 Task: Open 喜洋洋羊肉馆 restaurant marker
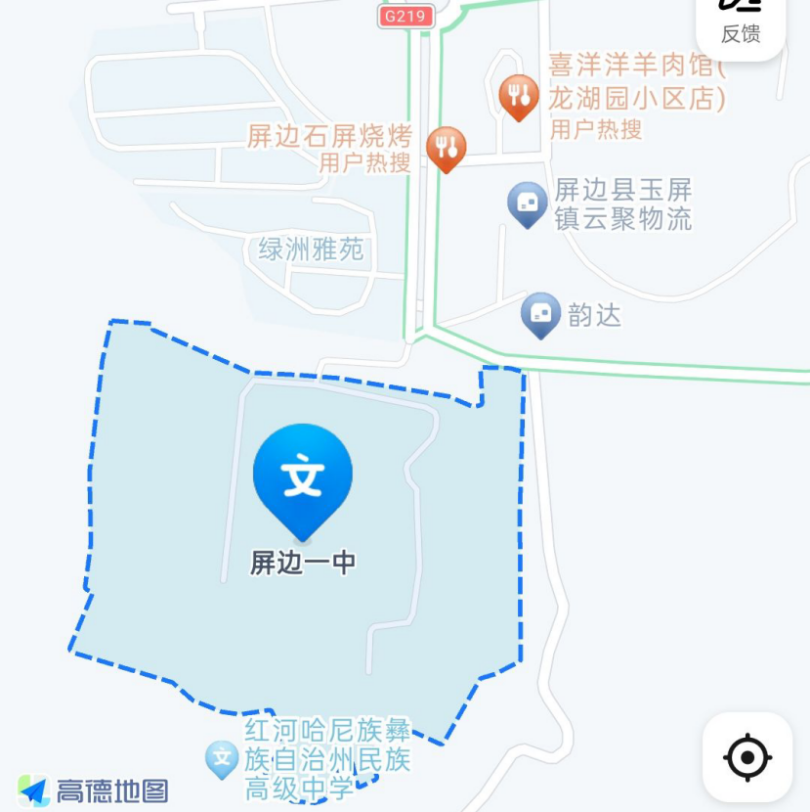(518, 96)
